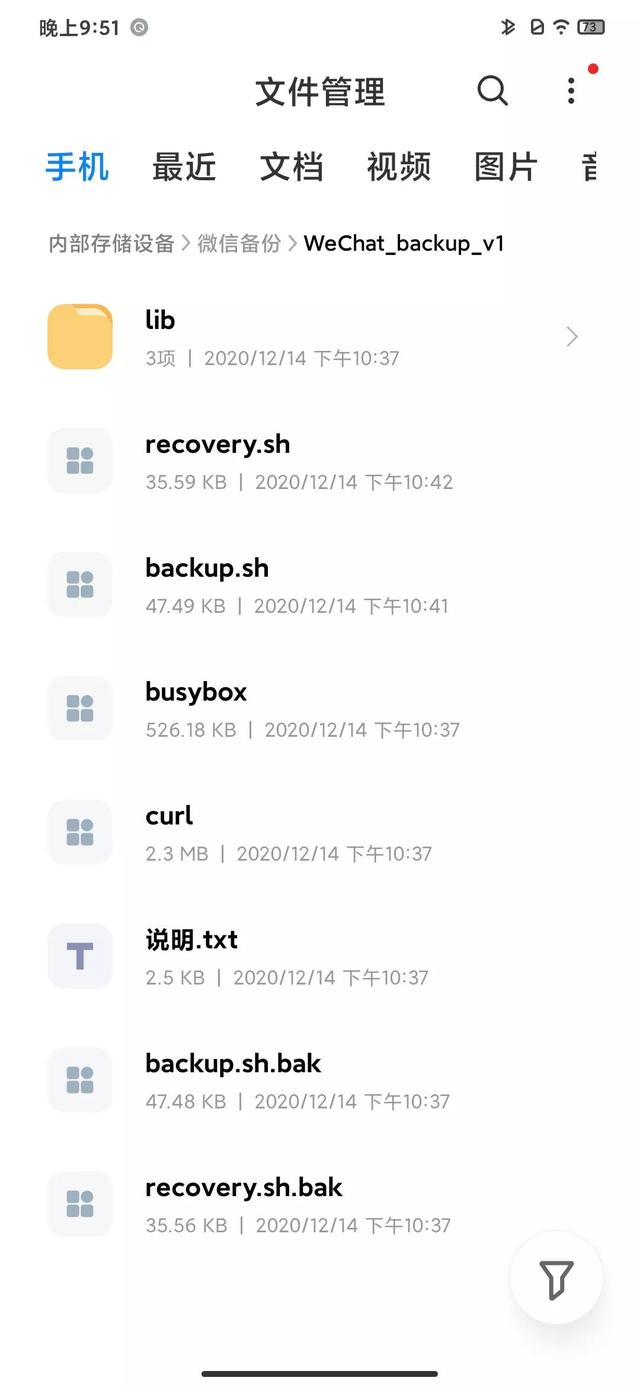Tap the floating filter button
The image size is (640, 1387).
(x=556, y=1278)
